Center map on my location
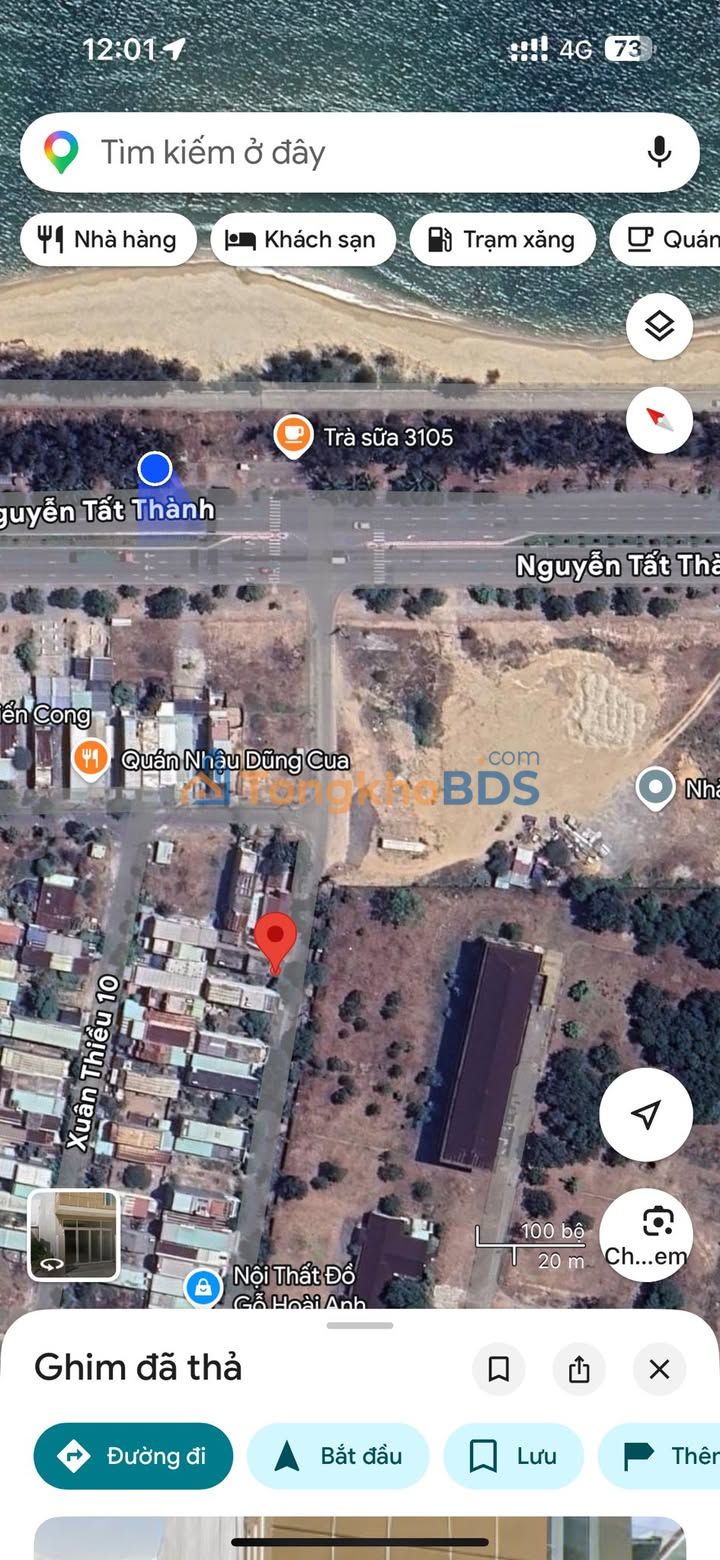This screenshot has height=1560, width=720. 646,1114
